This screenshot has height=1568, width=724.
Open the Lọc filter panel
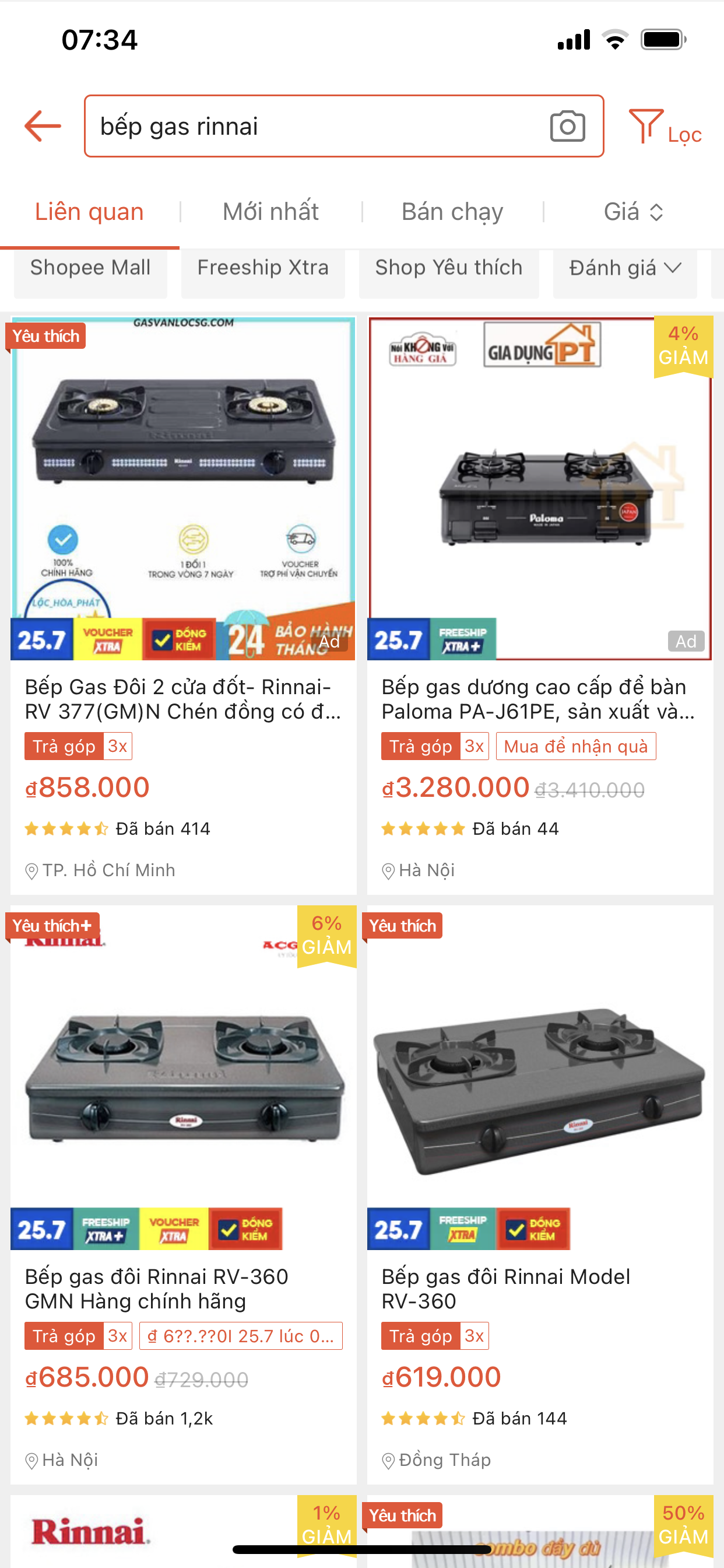[665, 127]
